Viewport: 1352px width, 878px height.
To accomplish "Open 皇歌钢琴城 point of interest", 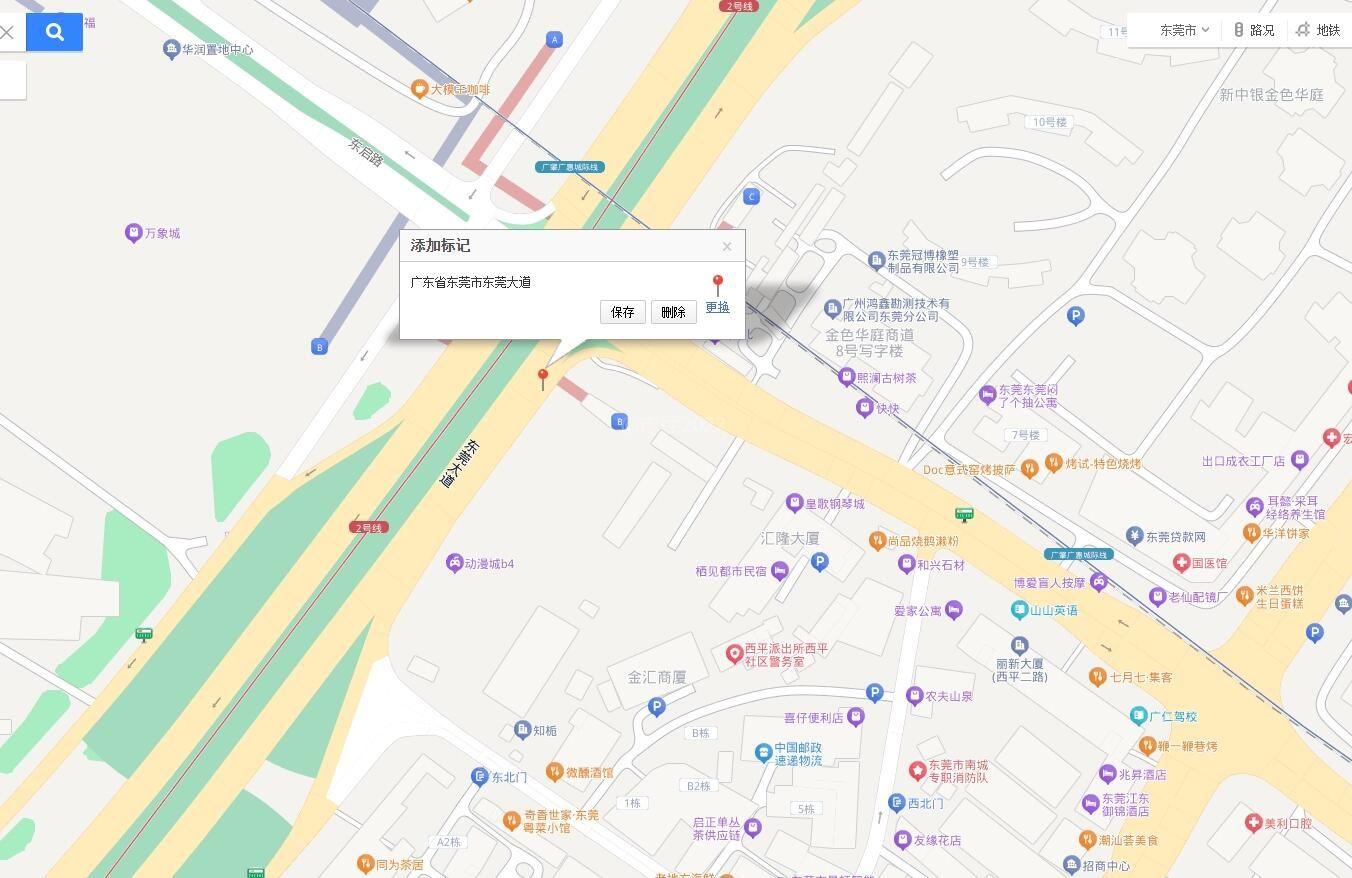I will coord(795,503).
